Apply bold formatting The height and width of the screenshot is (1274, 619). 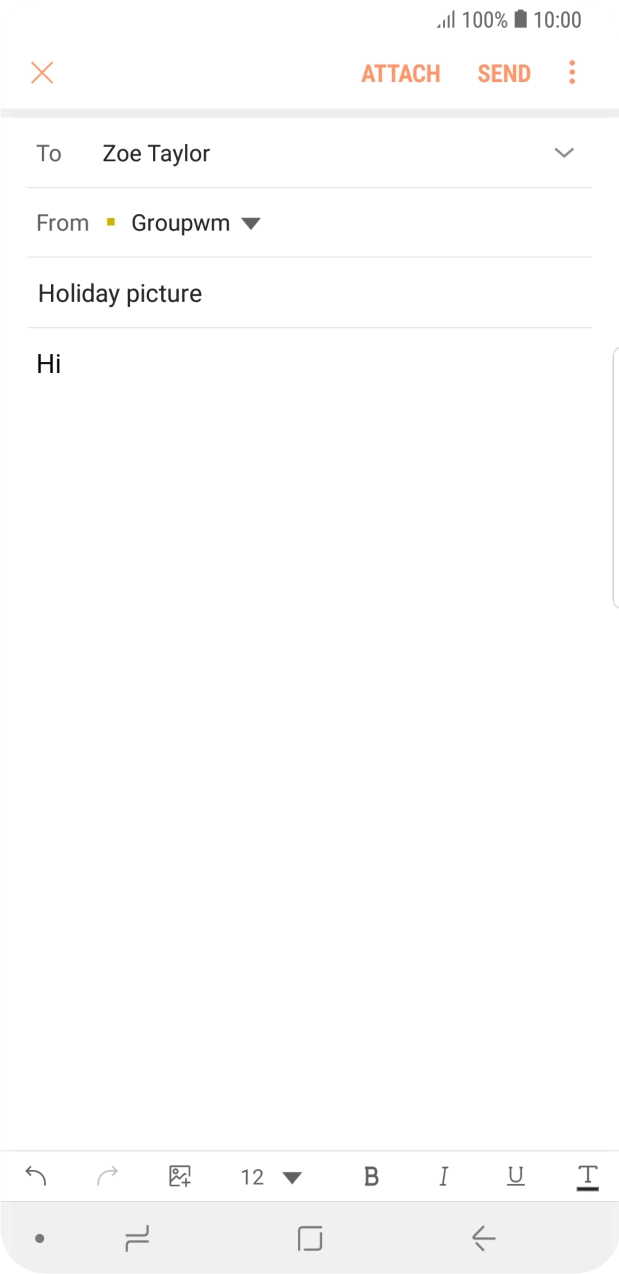click(371, 1177)
